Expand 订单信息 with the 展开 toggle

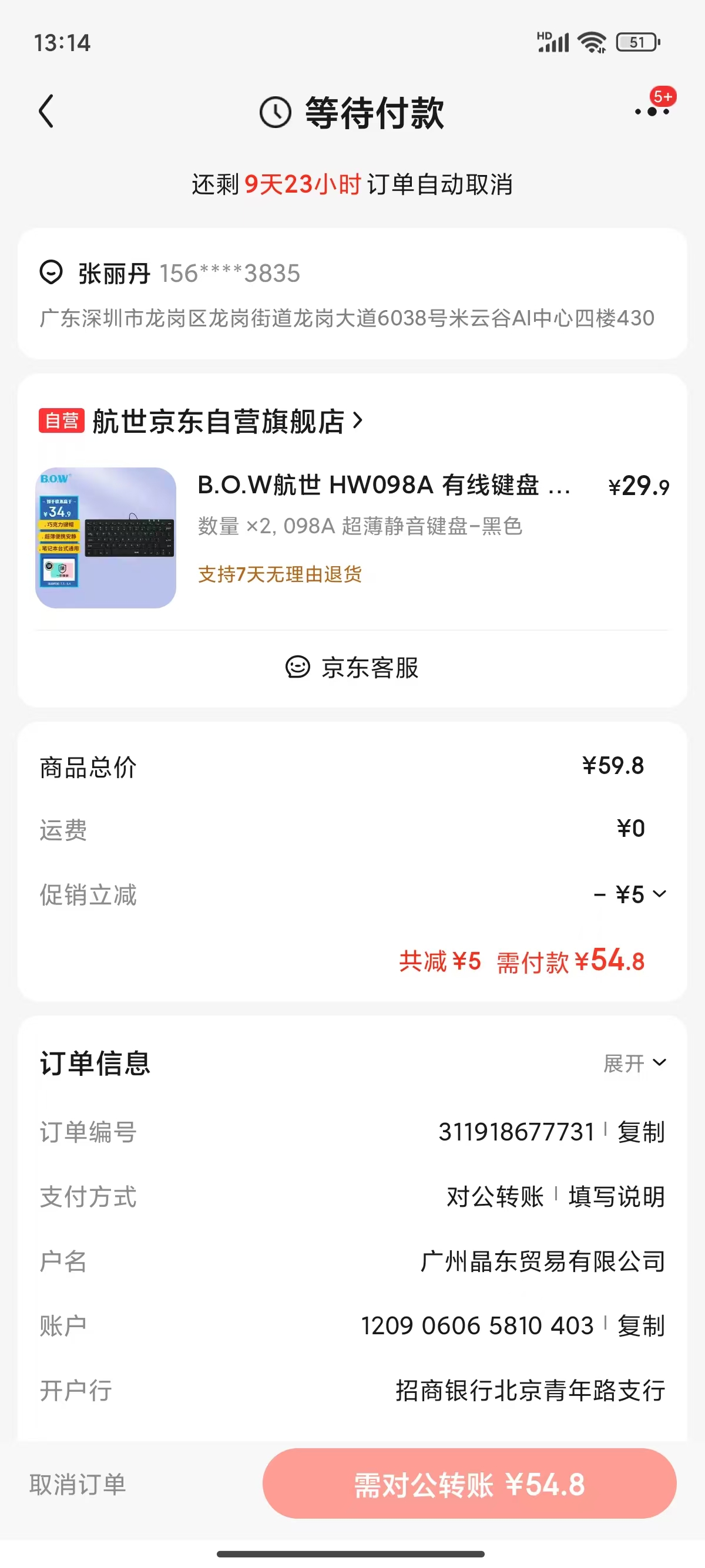tap(635, 1064)
